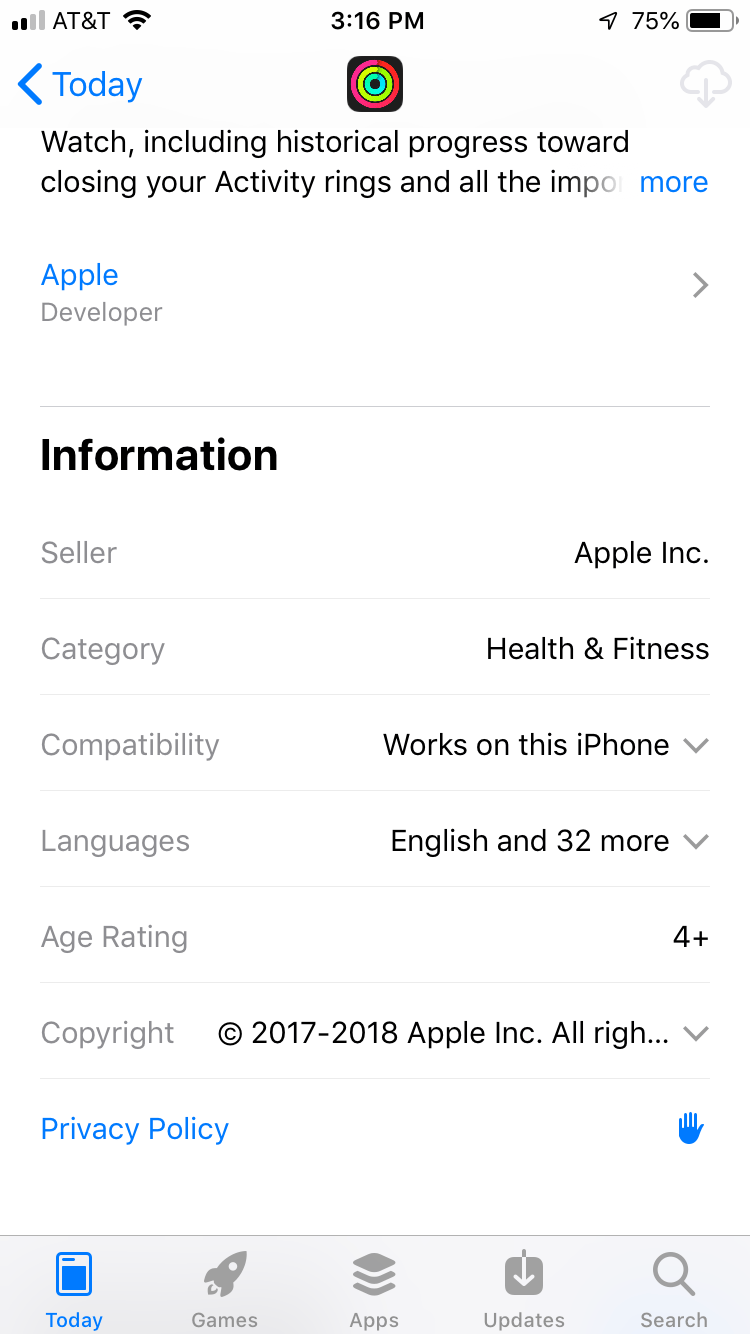Switch to the Today tab

click(x=74, y=1285)
